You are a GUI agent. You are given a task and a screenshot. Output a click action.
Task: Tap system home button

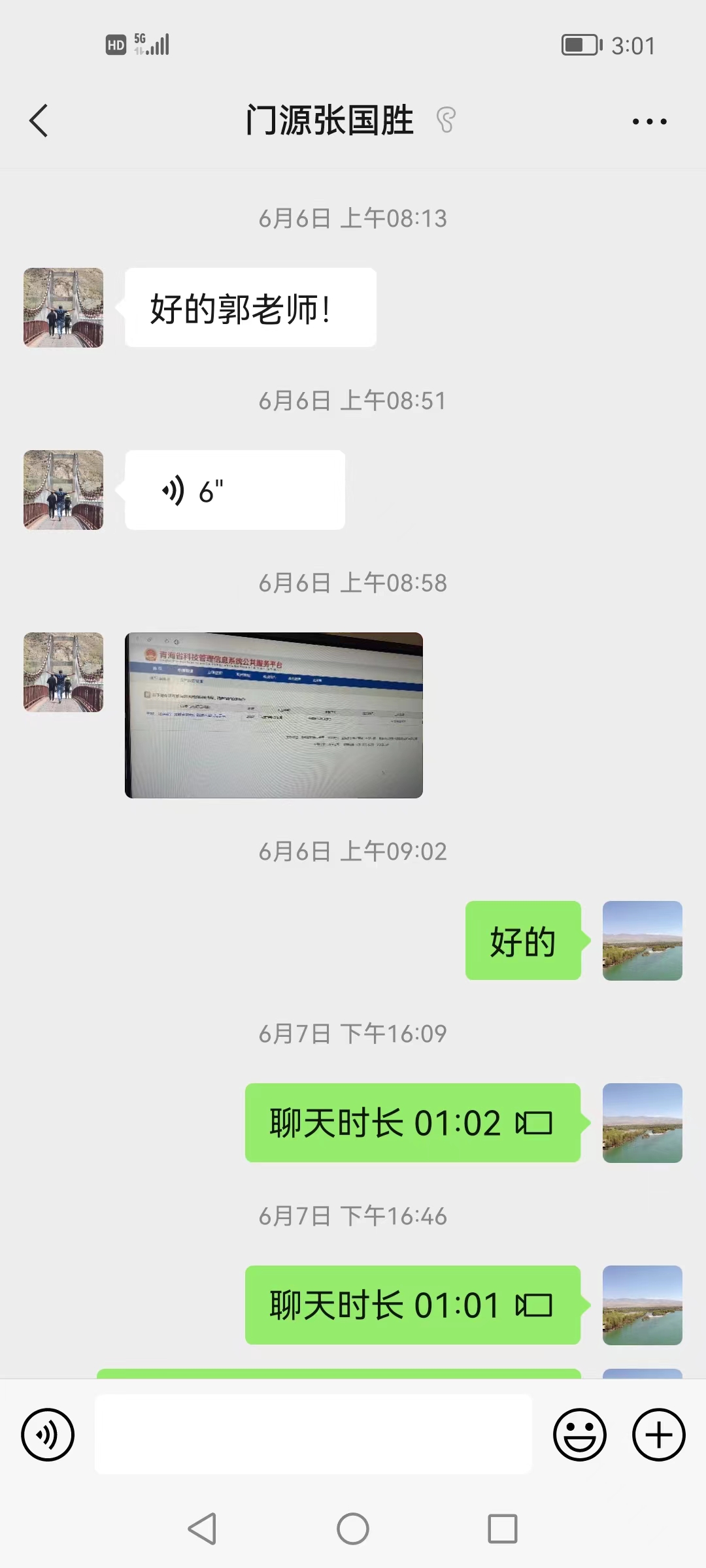pyautogui.click(x=353, y=1529)
